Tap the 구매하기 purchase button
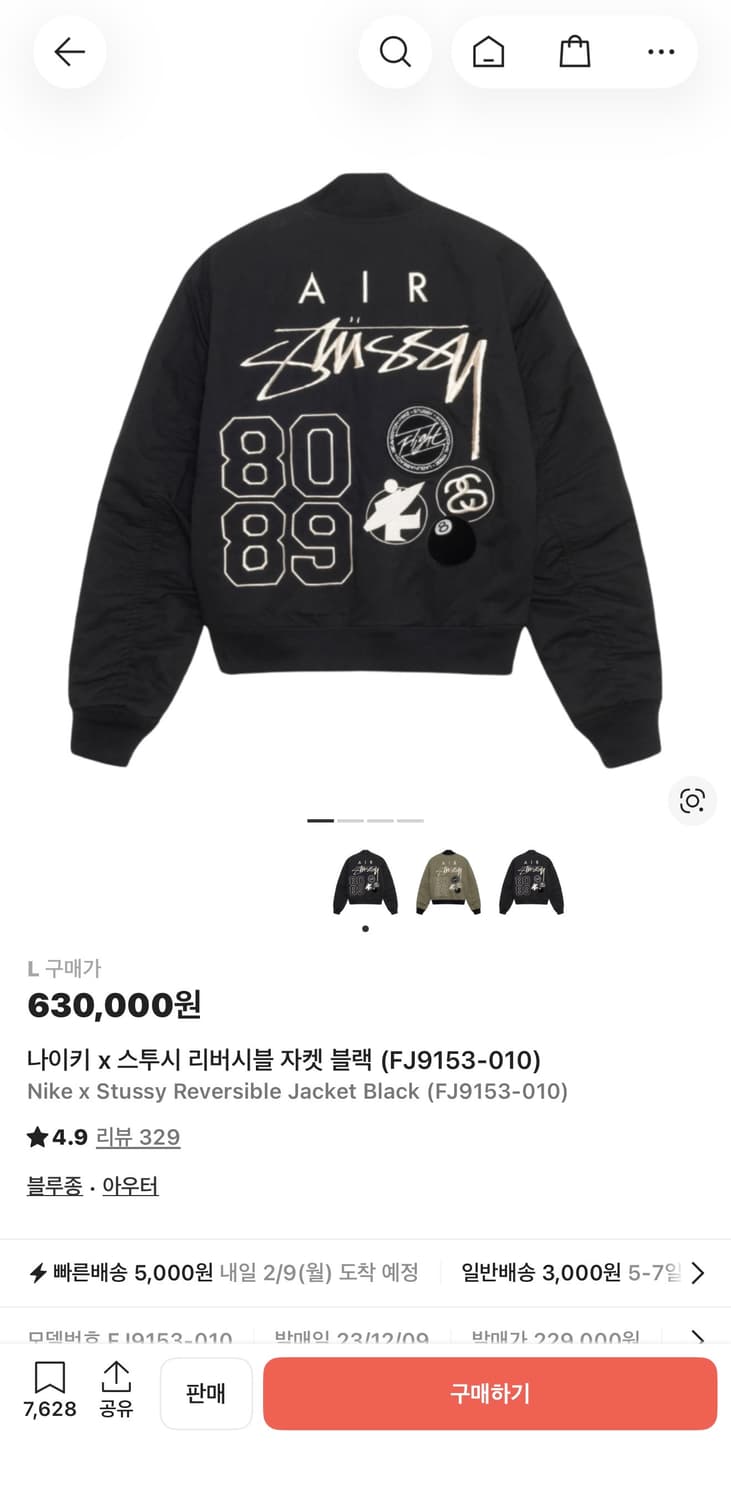731x1500 pixels. [489, 1393]
